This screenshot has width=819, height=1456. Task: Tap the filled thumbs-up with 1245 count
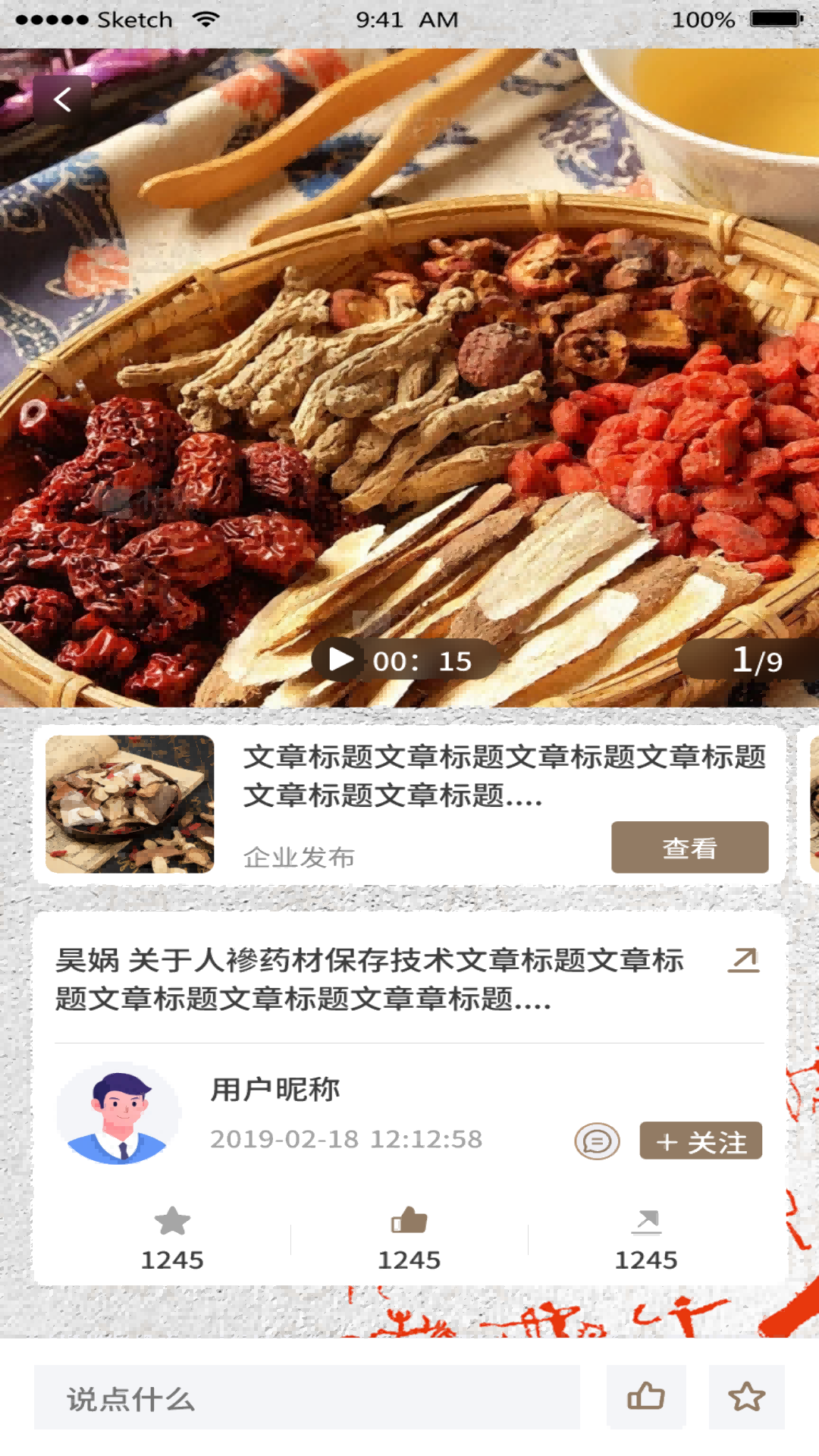tap(409, 1221)
